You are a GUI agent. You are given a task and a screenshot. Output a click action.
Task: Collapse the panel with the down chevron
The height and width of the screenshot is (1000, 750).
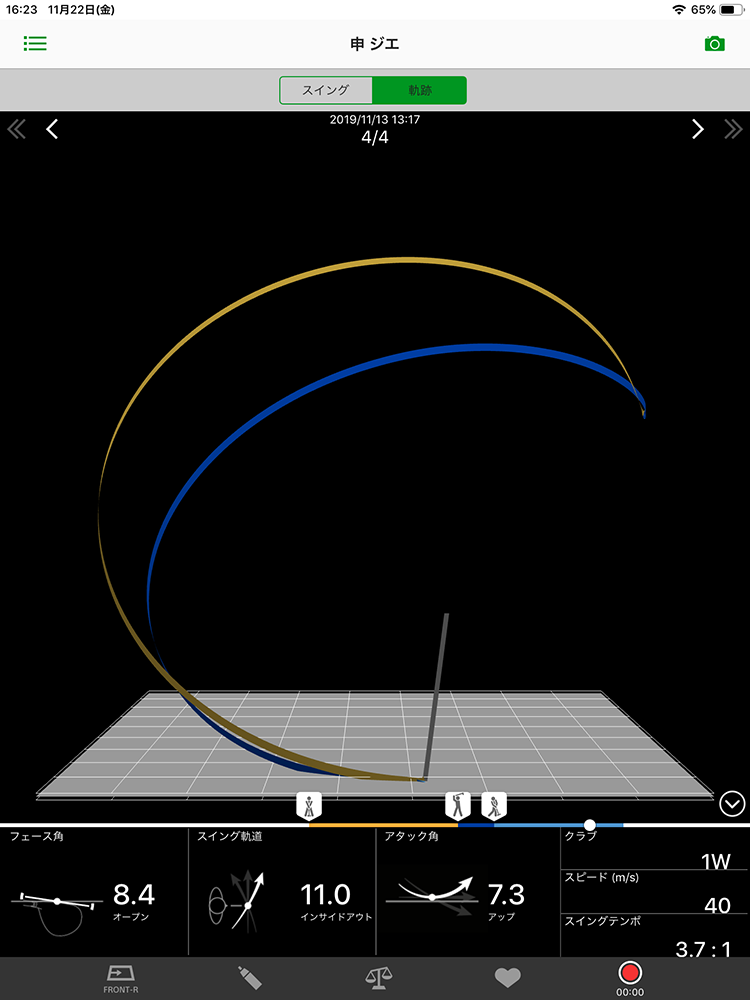732,803
